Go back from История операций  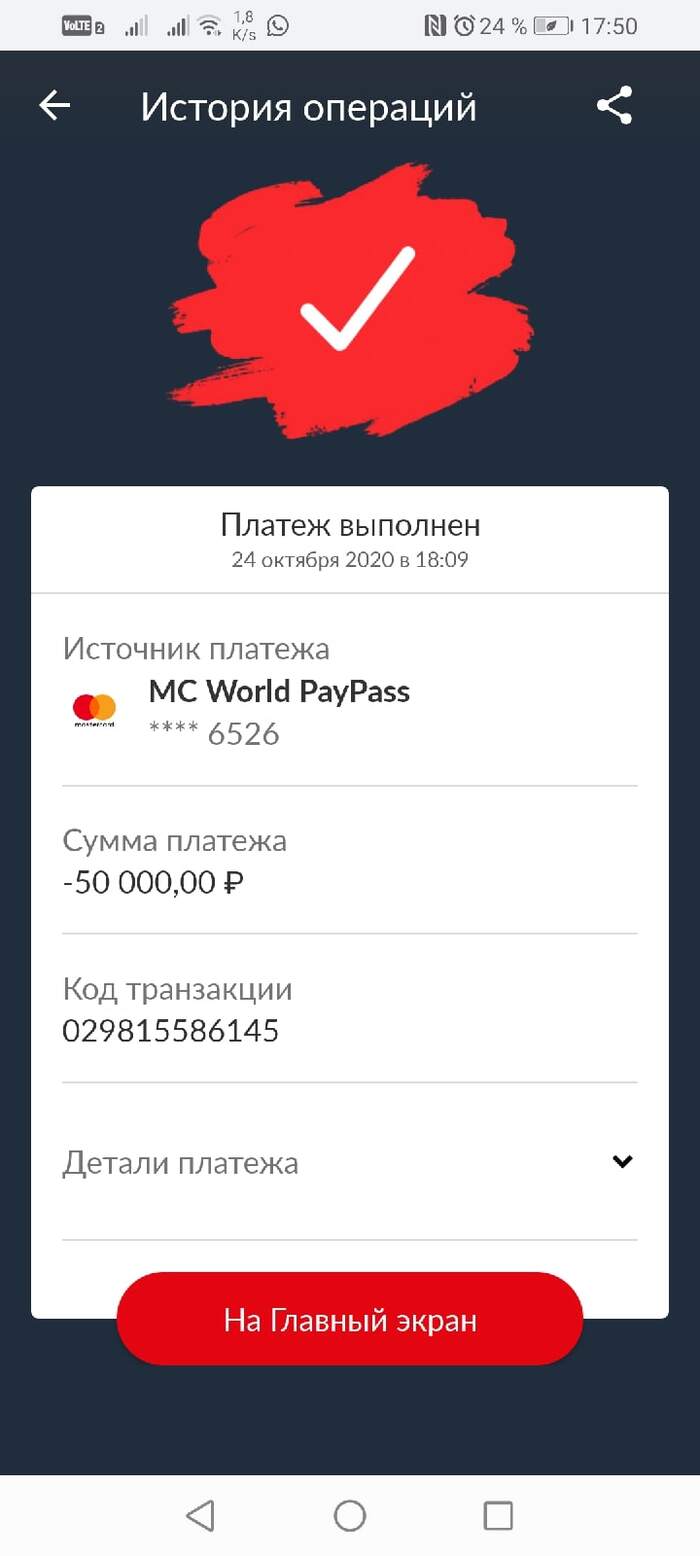click(55, 106)
